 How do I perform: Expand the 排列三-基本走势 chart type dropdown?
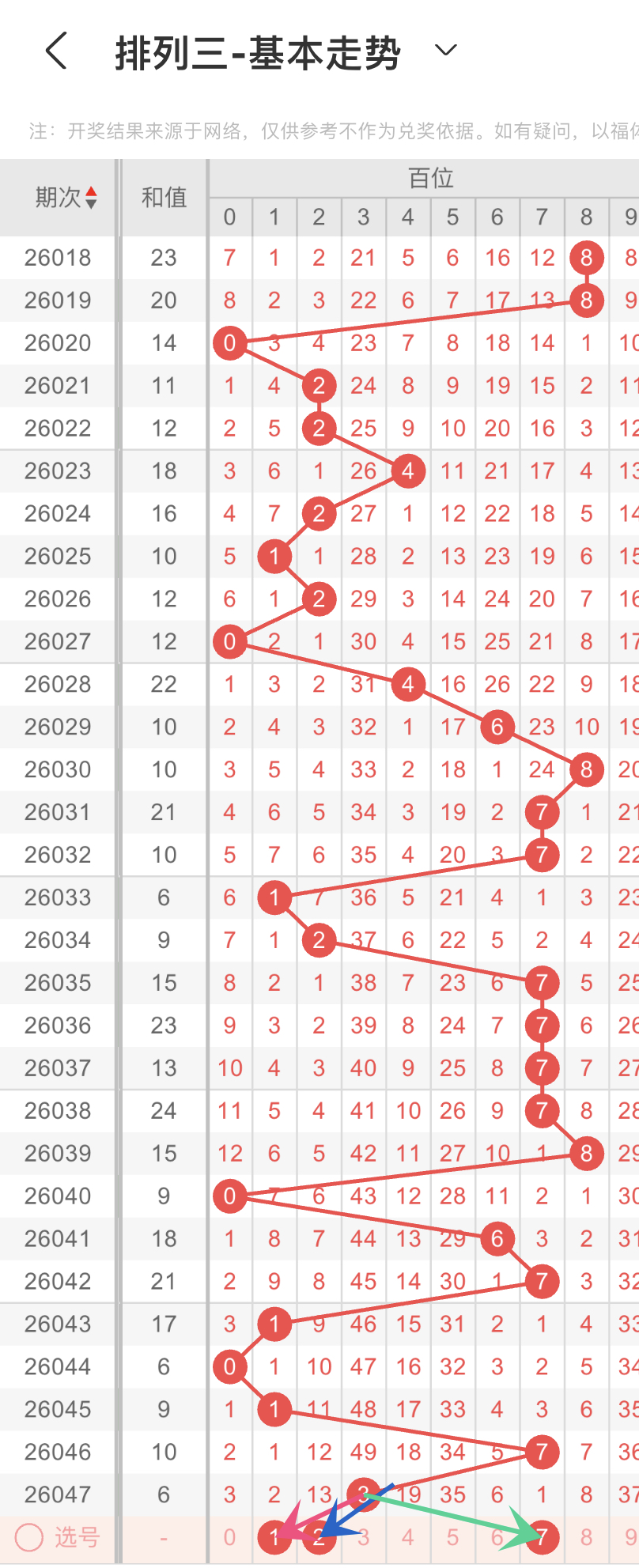pyautogui.click(x=446, y=51)
